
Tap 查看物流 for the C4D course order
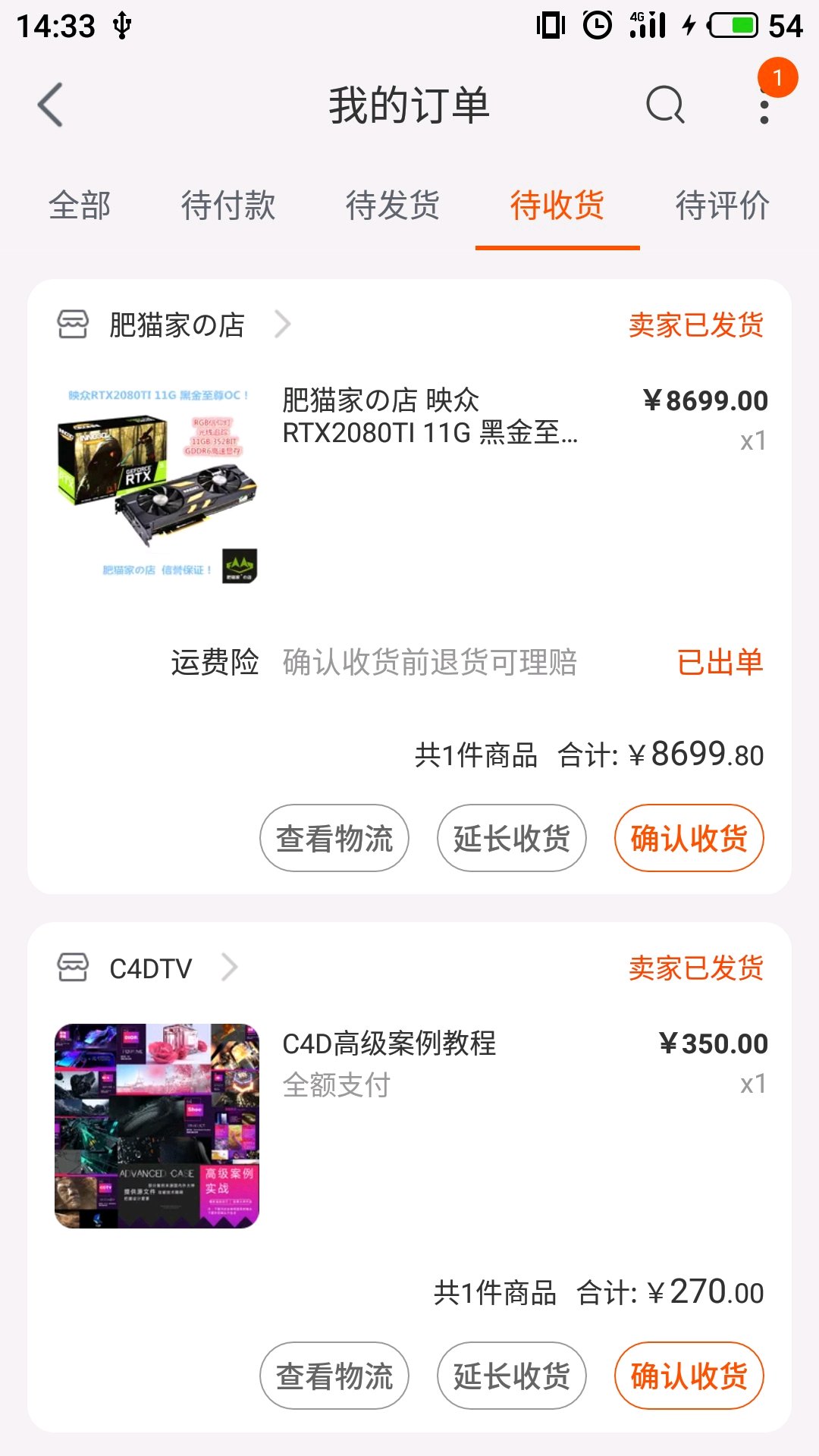334,1376
